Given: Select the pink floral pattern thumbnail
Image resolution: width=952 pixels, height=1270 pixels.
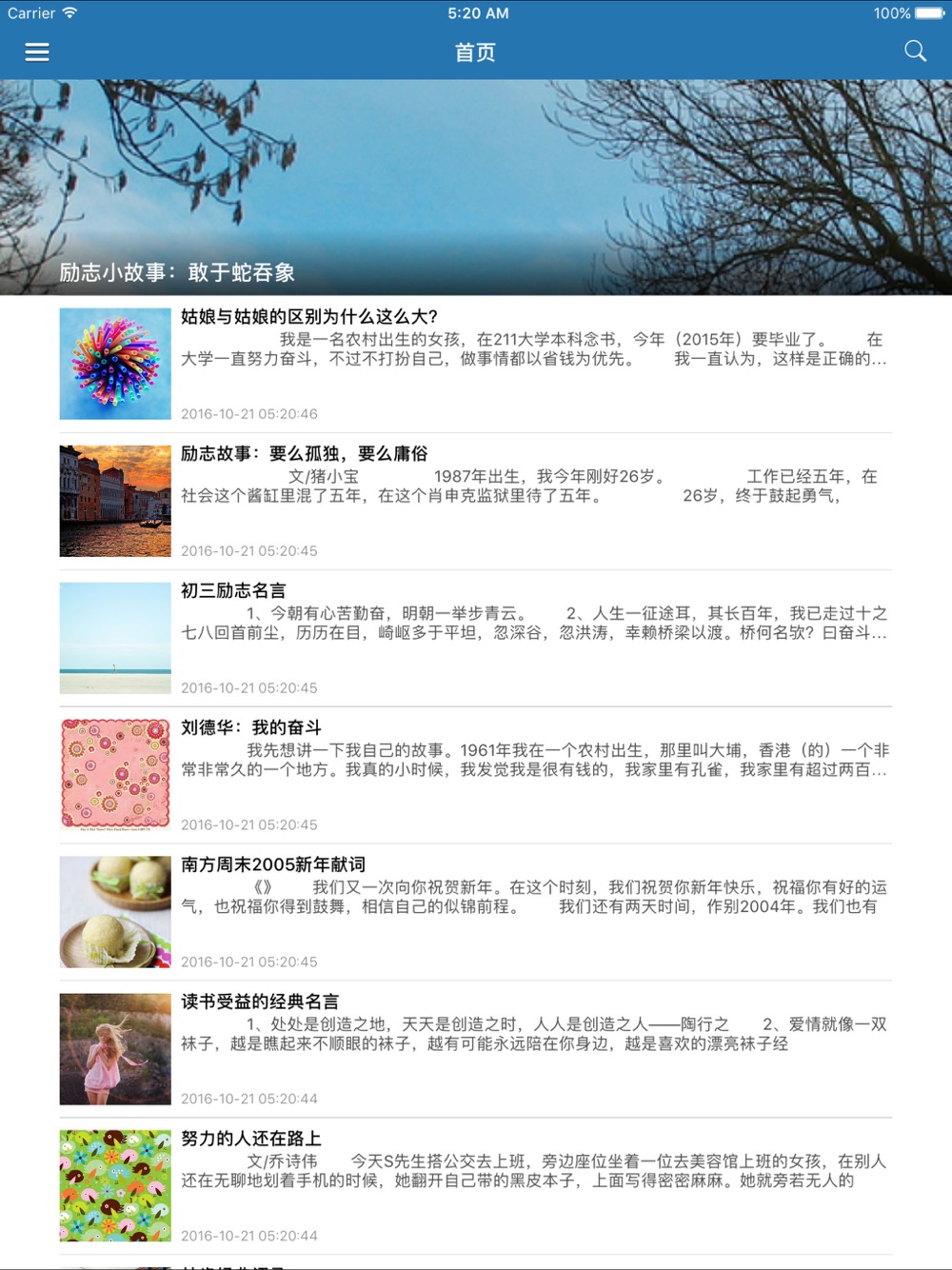Looking at the screenshot, I should [x=114, y=774].
